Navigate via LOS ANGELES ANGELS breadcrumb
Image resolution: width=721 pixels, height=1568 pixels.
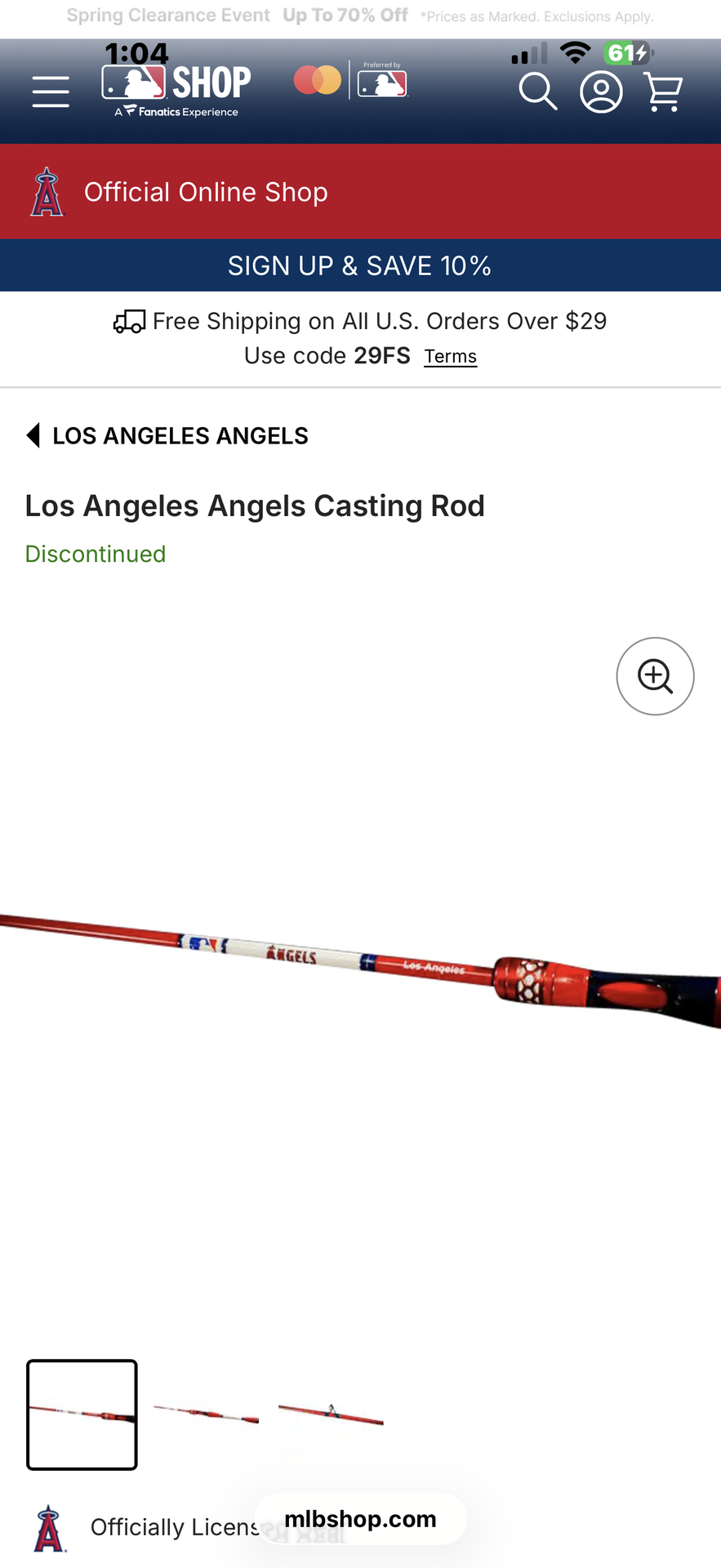tap(180, 435)
